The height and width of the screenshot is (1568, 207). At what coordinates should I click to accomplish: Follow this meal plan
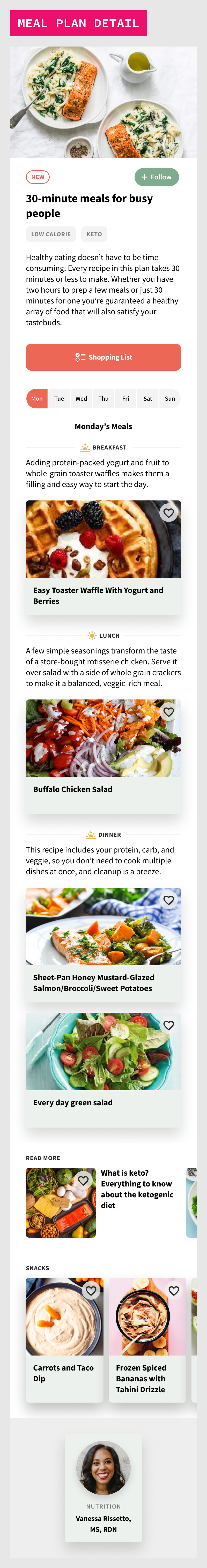(x=157, y=177)
